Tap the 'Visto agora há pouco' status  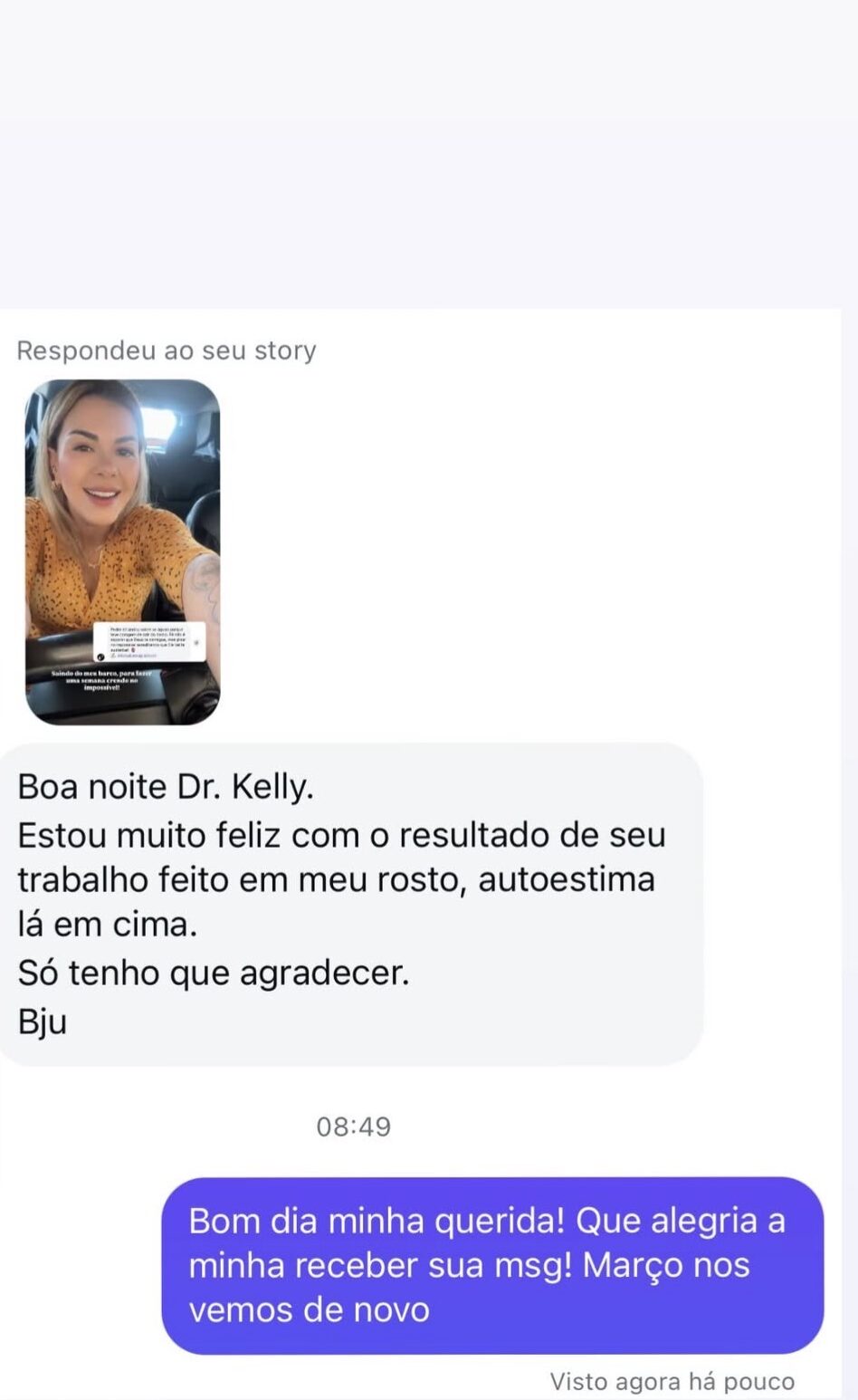pyautogui.click(x=672, y=1381)
